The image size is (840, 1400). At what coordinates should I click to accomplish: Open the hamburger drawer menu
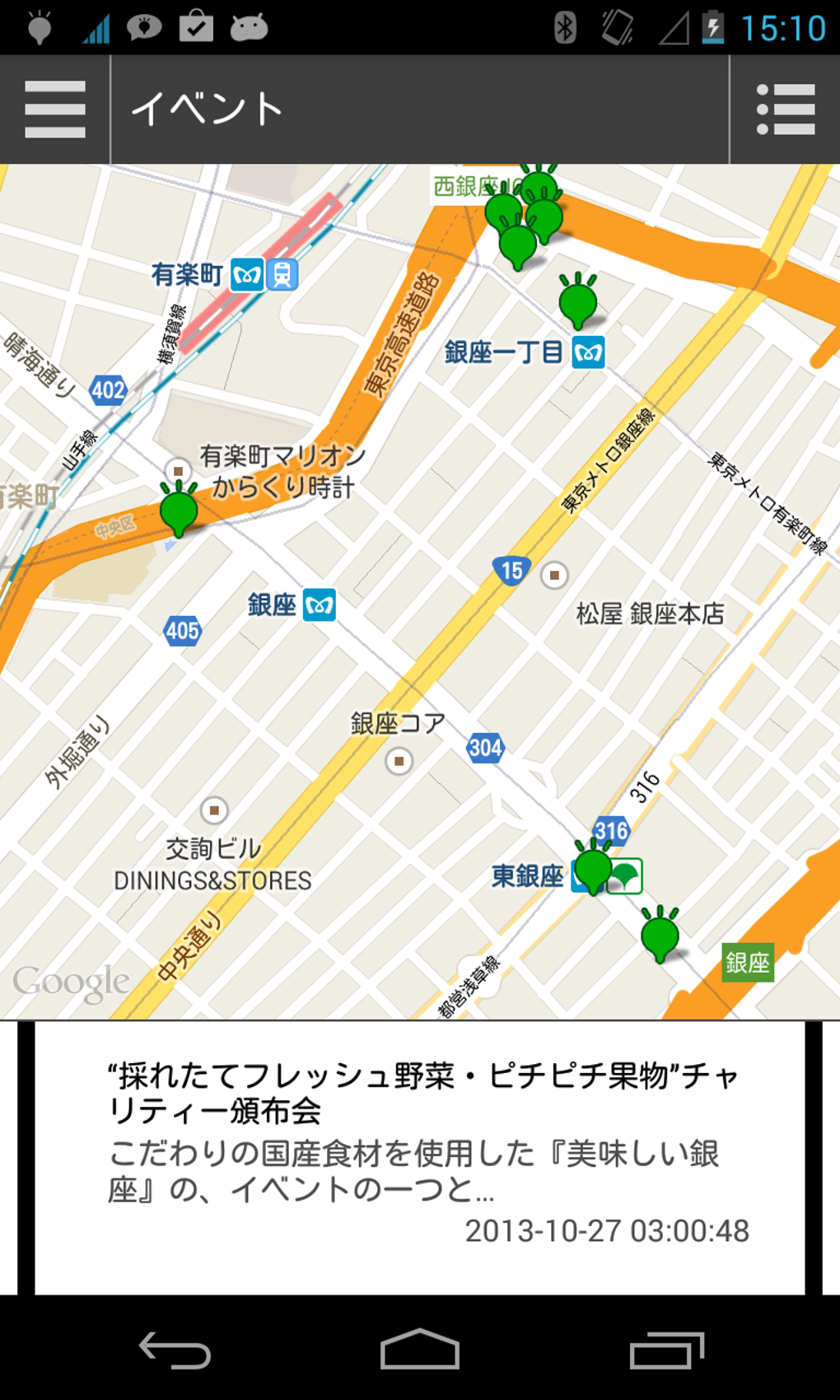pyautogui.click(x=54, y=110)
